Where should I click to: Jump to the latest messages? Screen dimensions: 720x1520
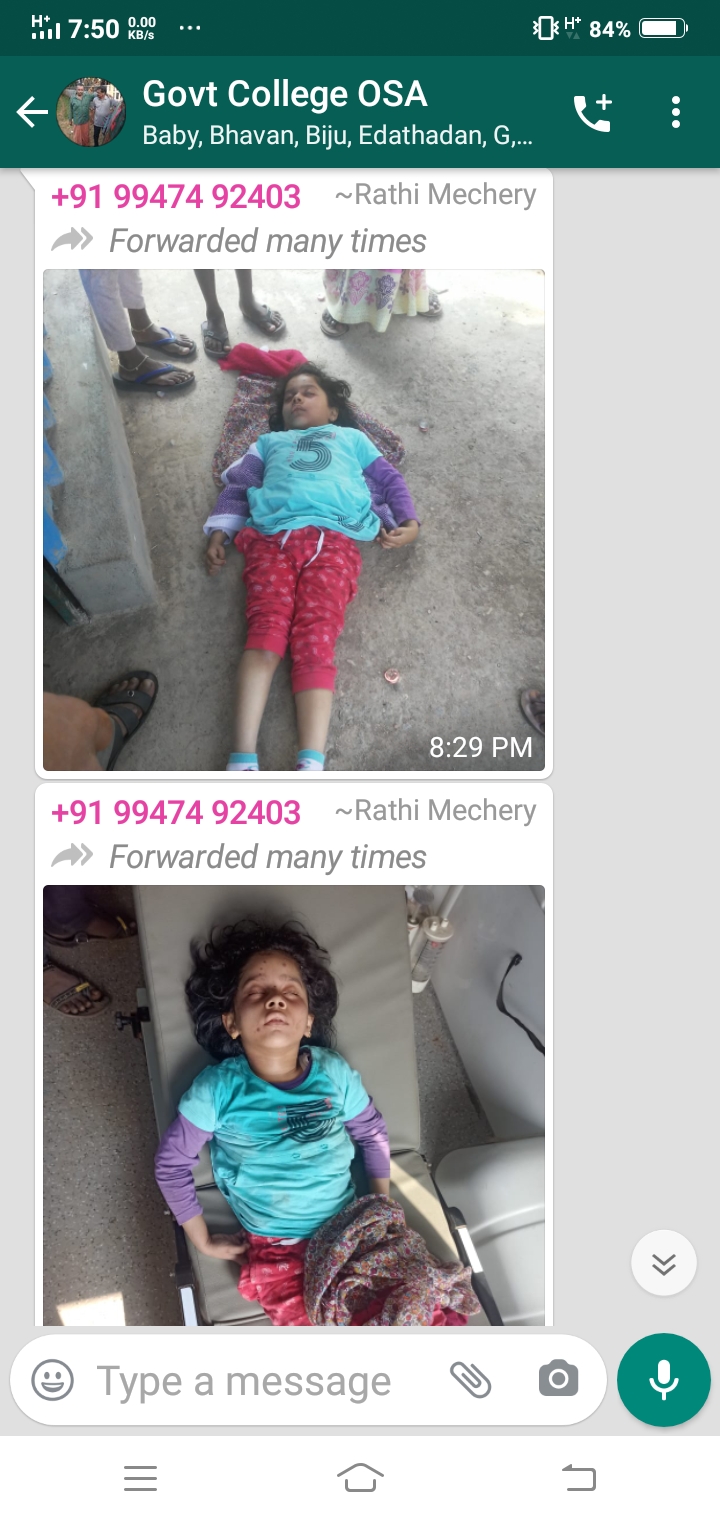coord(663,1264)
